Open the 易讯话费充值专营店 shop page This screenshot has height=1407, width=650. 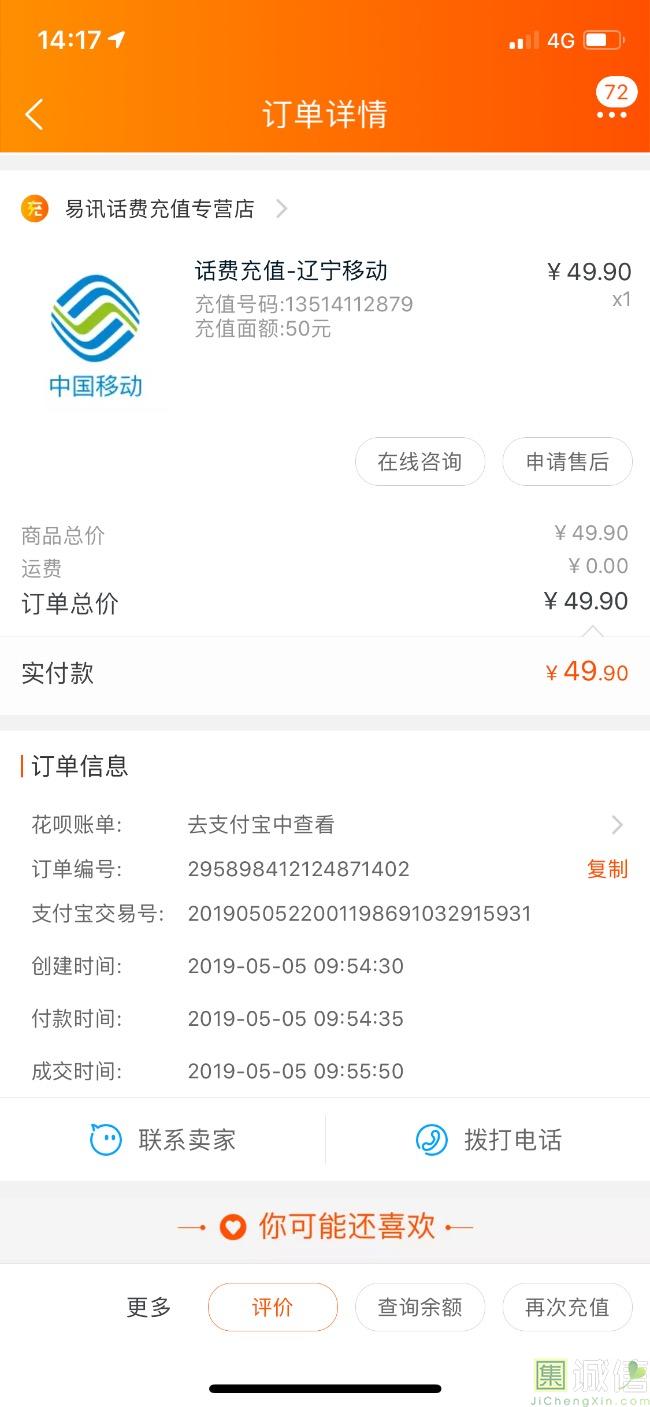point(160,209)
